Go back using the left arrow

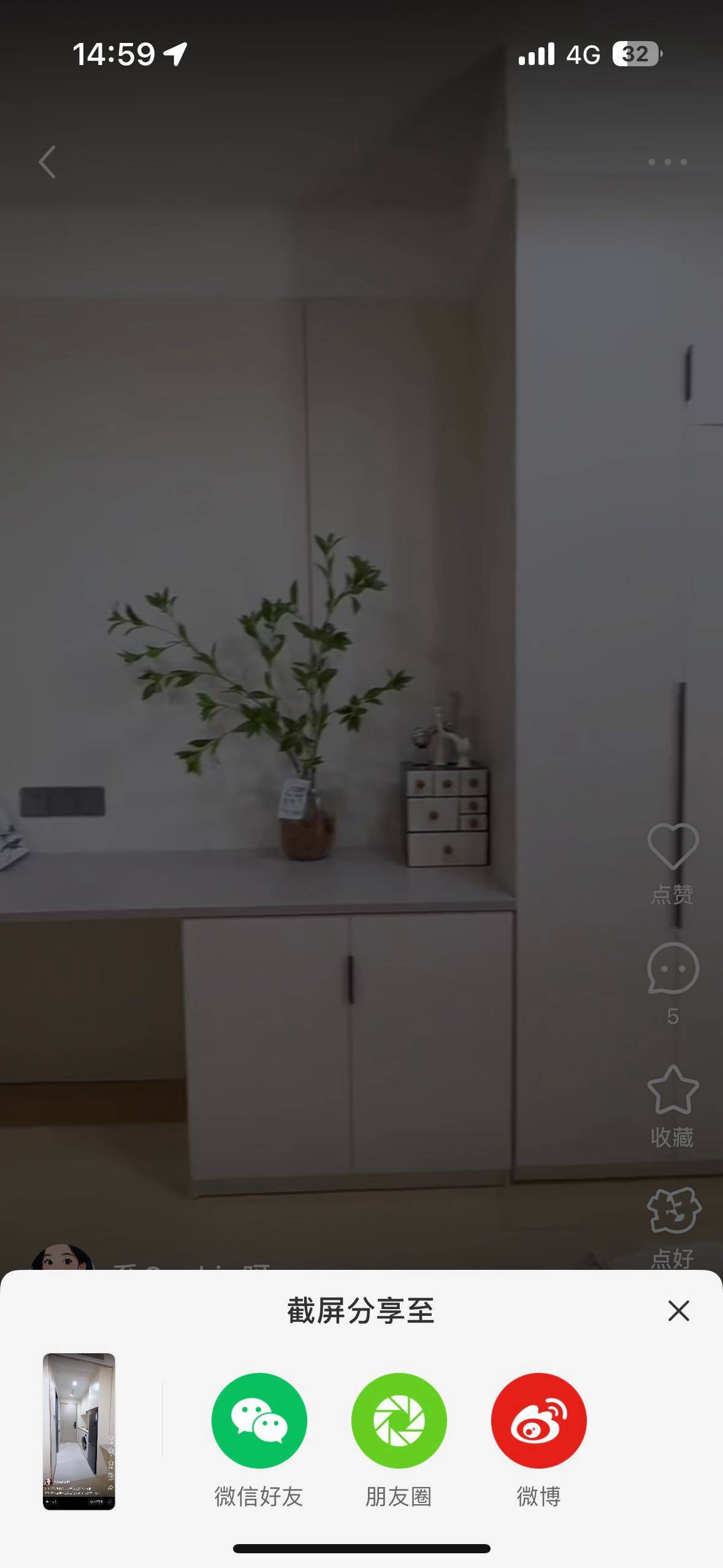click(47, 162)
